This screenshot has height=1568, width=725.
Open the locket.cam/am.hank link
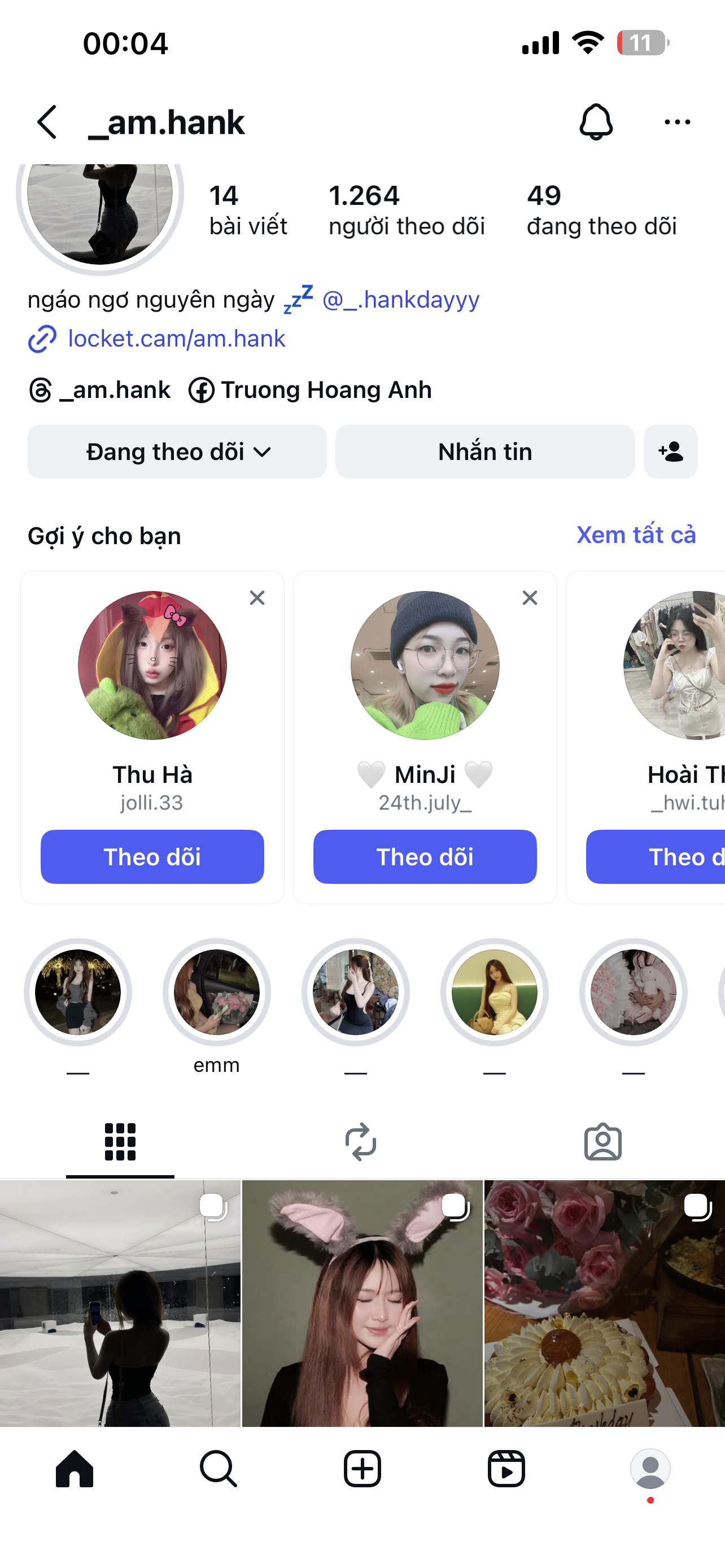176,339
